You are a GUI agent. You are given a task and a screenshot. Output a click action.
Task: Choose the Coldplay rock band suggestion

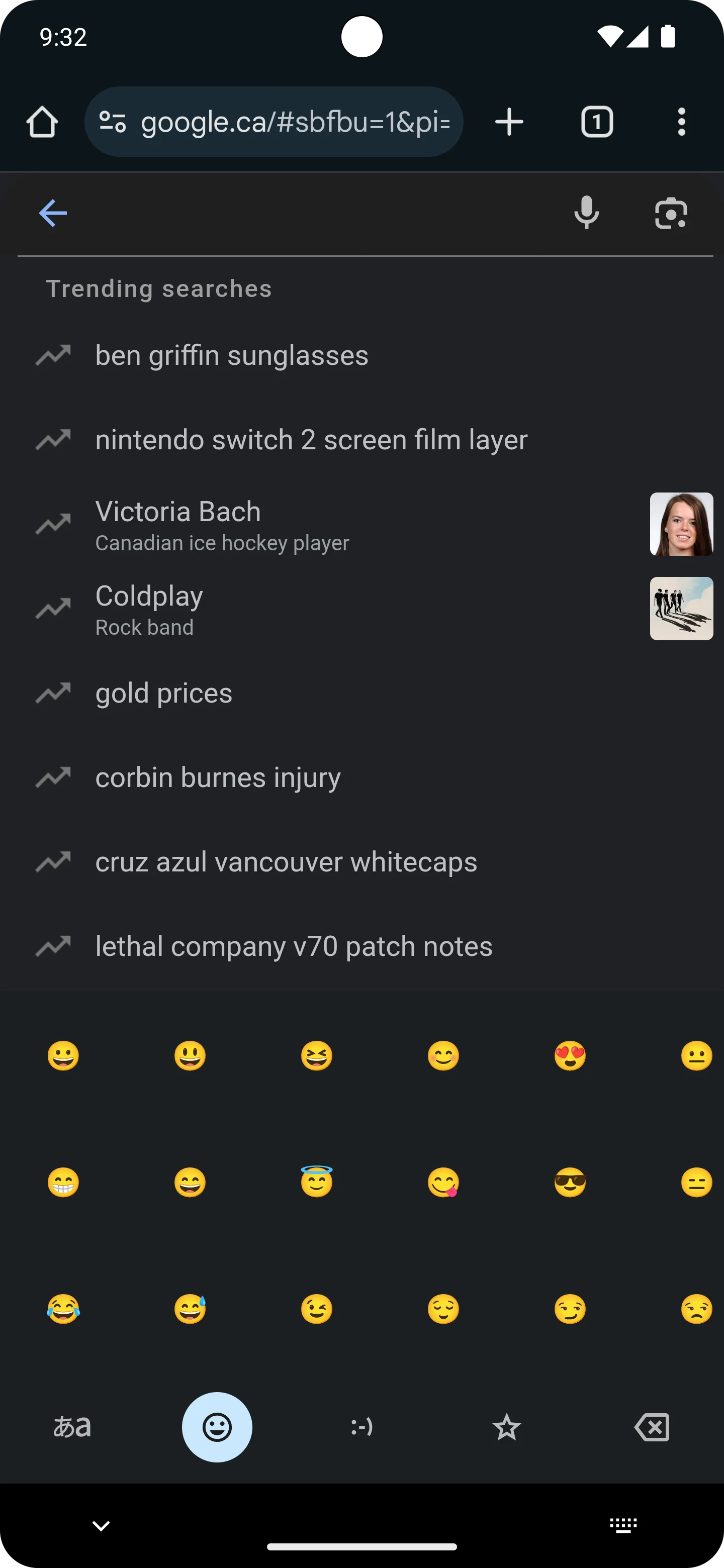tap(361, 609)
